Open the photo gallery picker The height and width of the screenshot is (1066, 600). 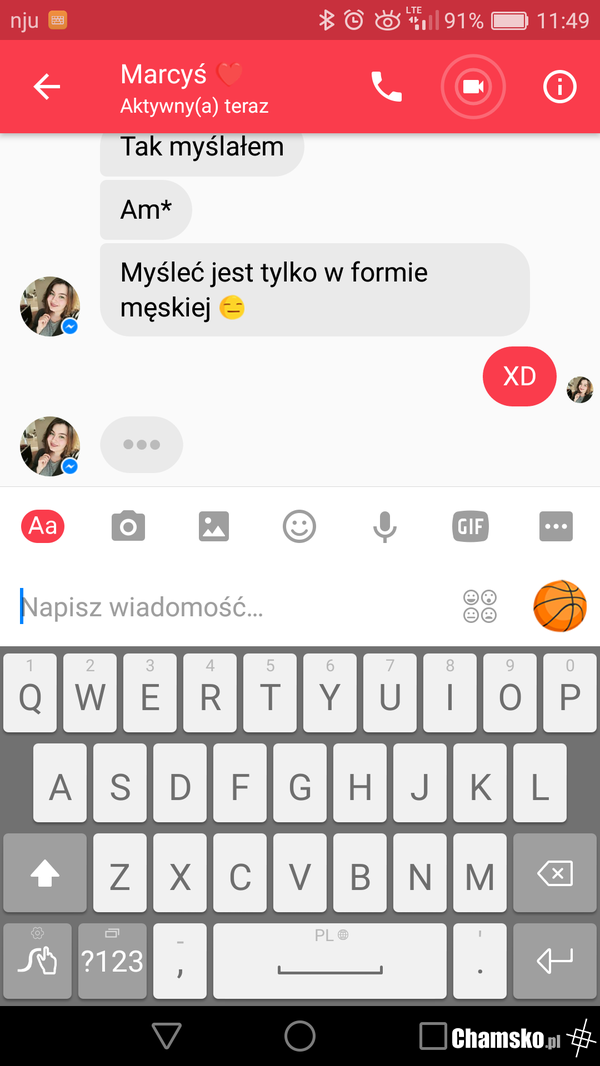[x=214, y=526]
